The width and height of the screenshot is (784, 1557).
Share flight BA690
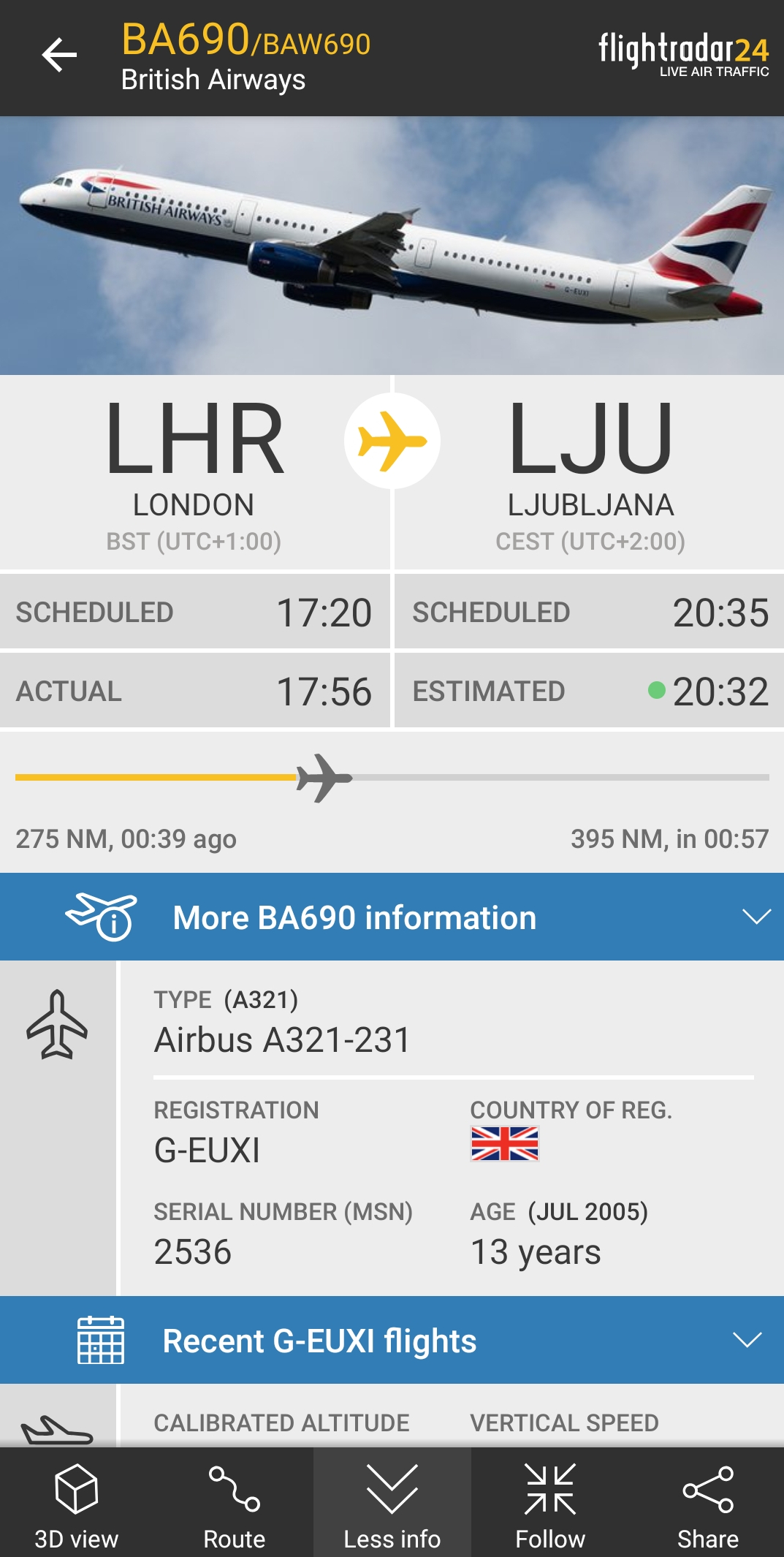coord(707,1506)
